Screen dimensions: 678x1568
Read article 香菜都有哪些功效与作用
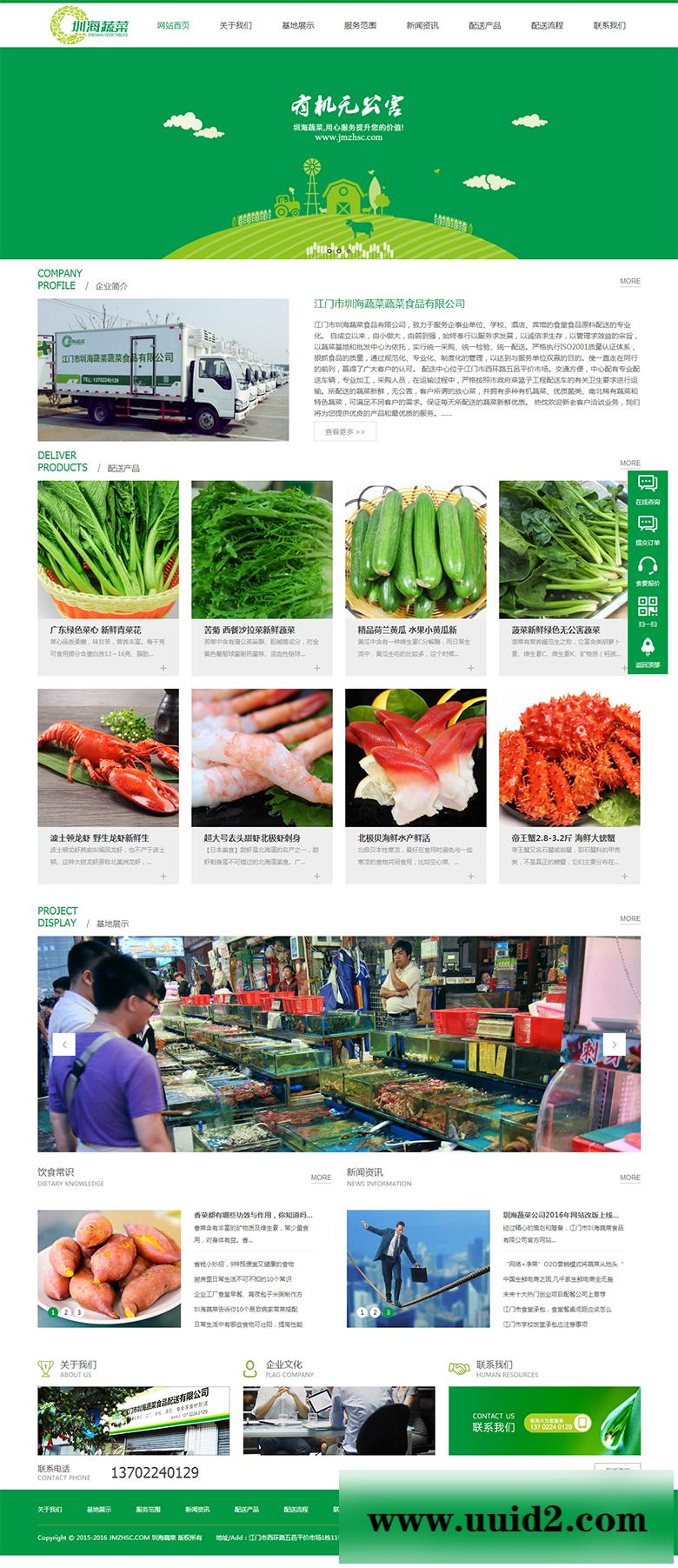(x=252, y=1215)
